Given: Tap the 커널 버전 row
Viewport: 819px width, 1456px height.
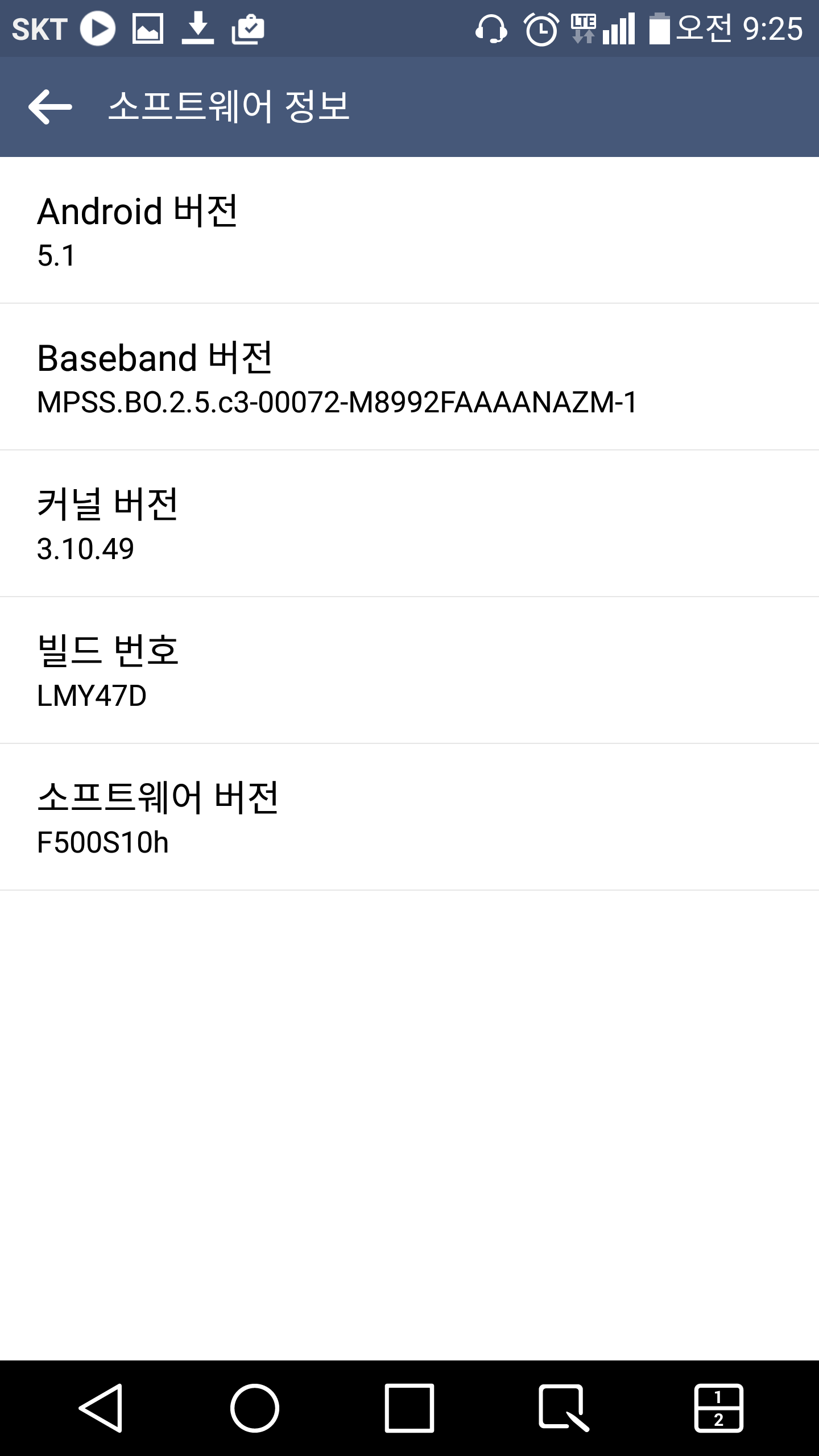Looking at the screenshot, I should tap(409, 524).
